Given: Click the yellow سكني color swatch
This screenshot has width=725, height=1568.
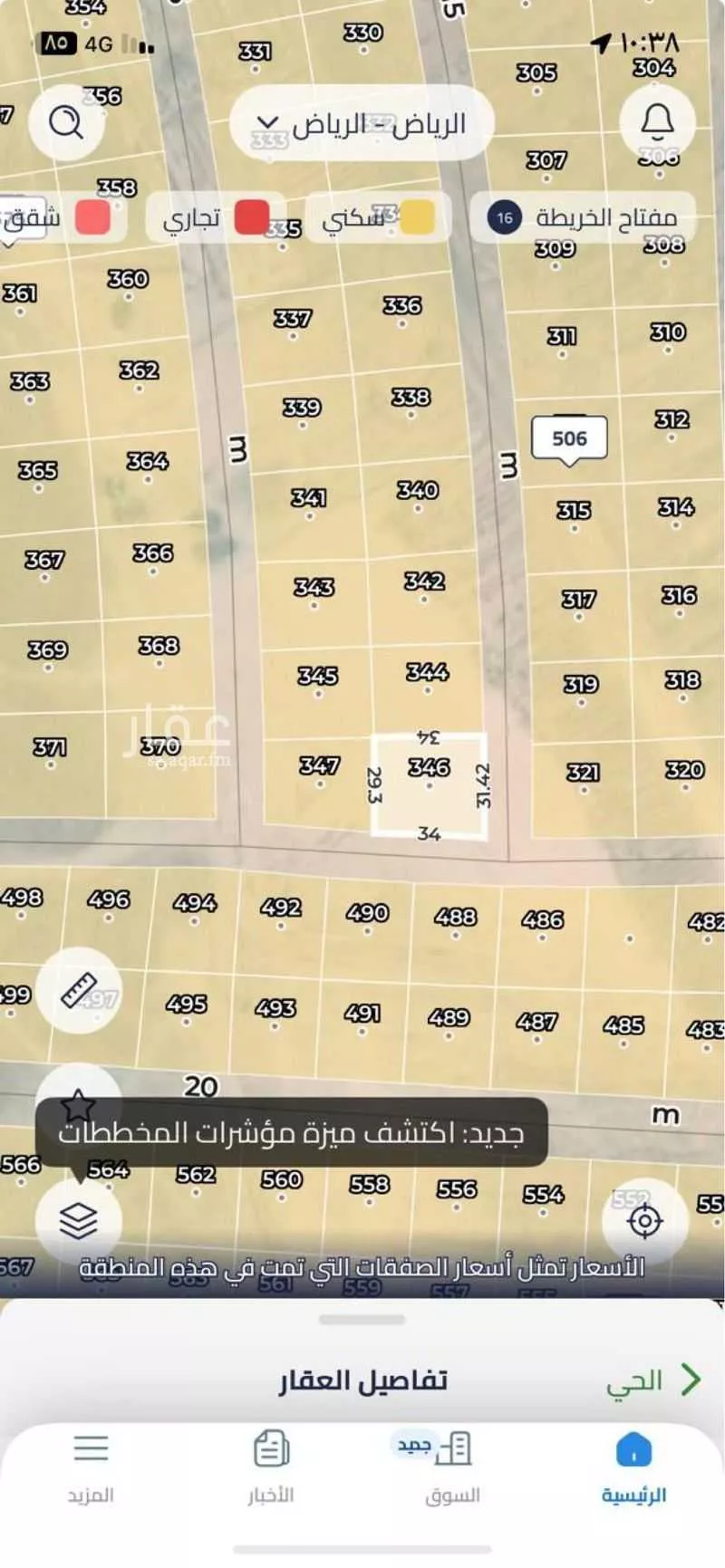Looking at the screenshot, I should click(418, 217).
